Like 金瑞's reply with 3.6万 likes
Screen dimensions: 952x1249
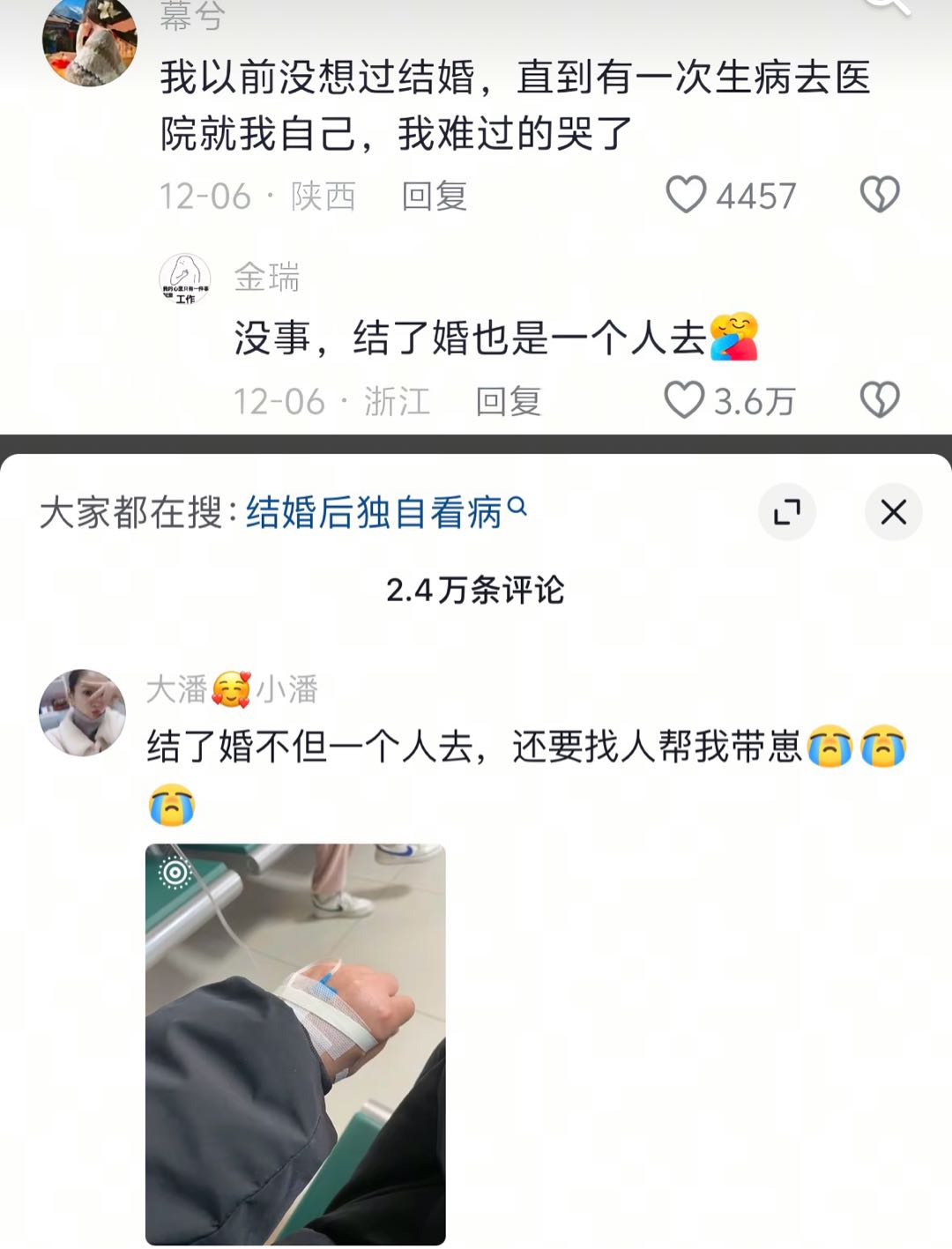pos(684,400)
